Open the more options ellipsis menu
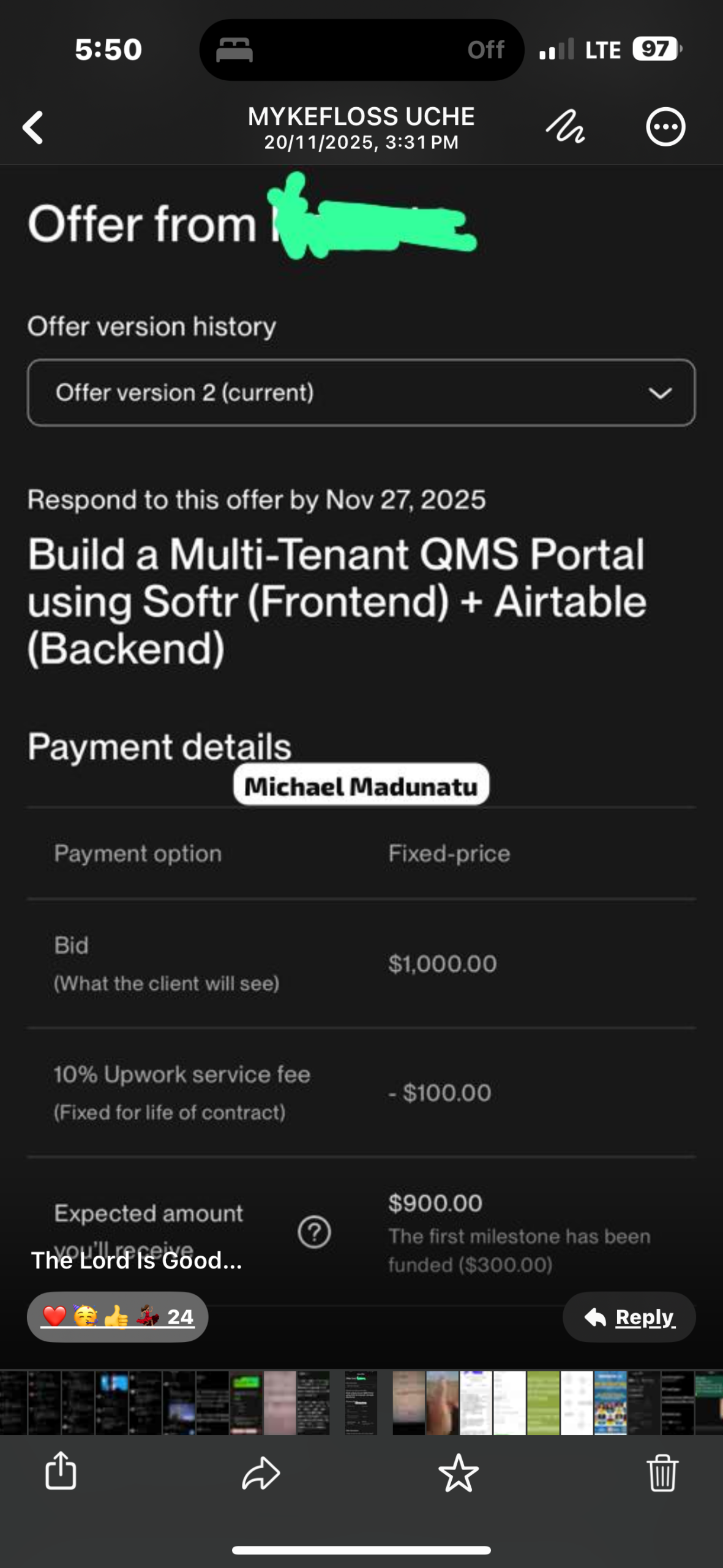Viewport: 723px width, 1568px height. tap(665, 127)
